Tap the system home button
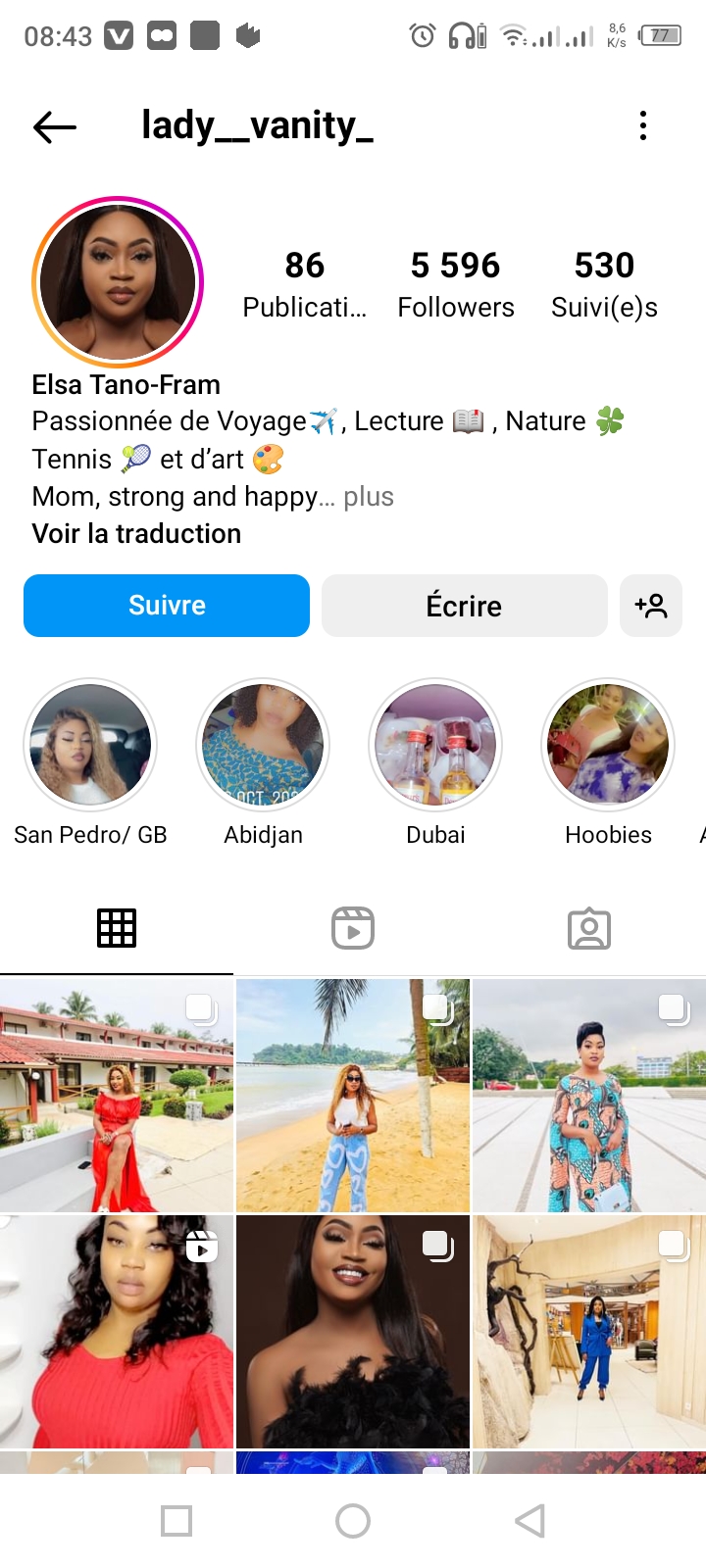706x1568 pixels. point(353,1521)
